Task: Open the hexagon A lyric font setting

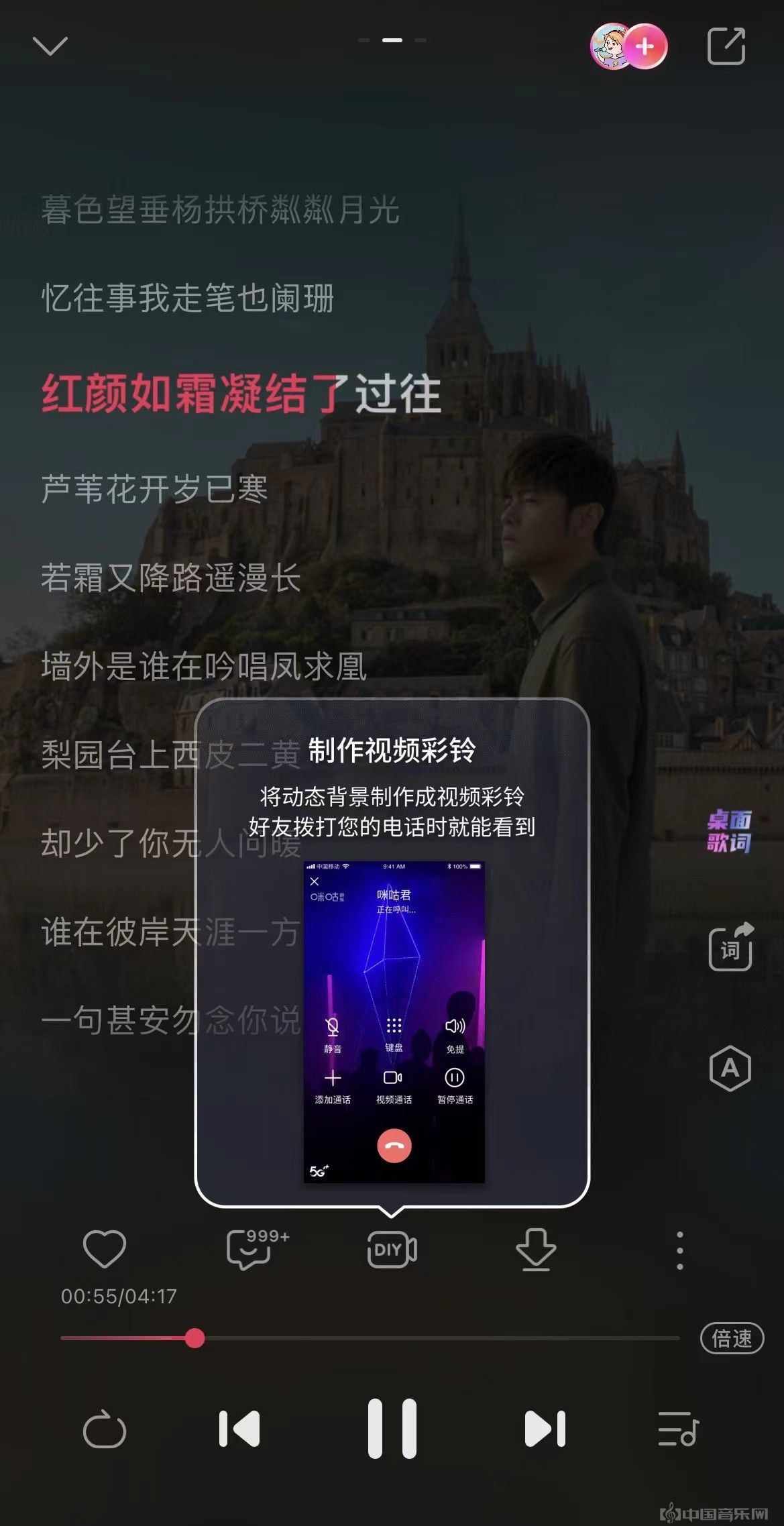Action: (x=730, y=1068)
